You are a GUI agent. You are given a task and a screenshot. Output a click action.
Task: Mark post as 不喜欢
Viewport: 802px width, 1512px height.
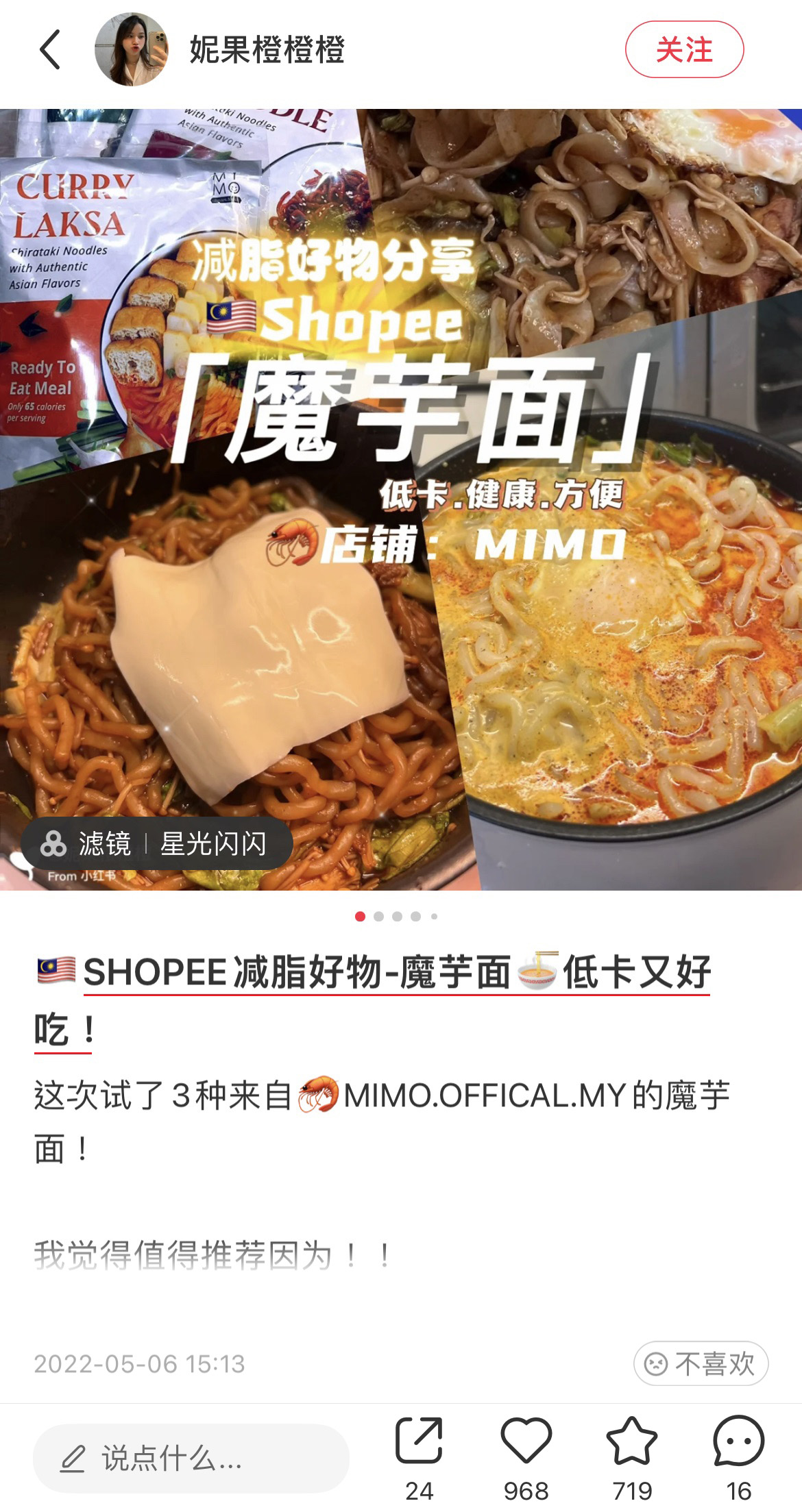point(700,1363)
